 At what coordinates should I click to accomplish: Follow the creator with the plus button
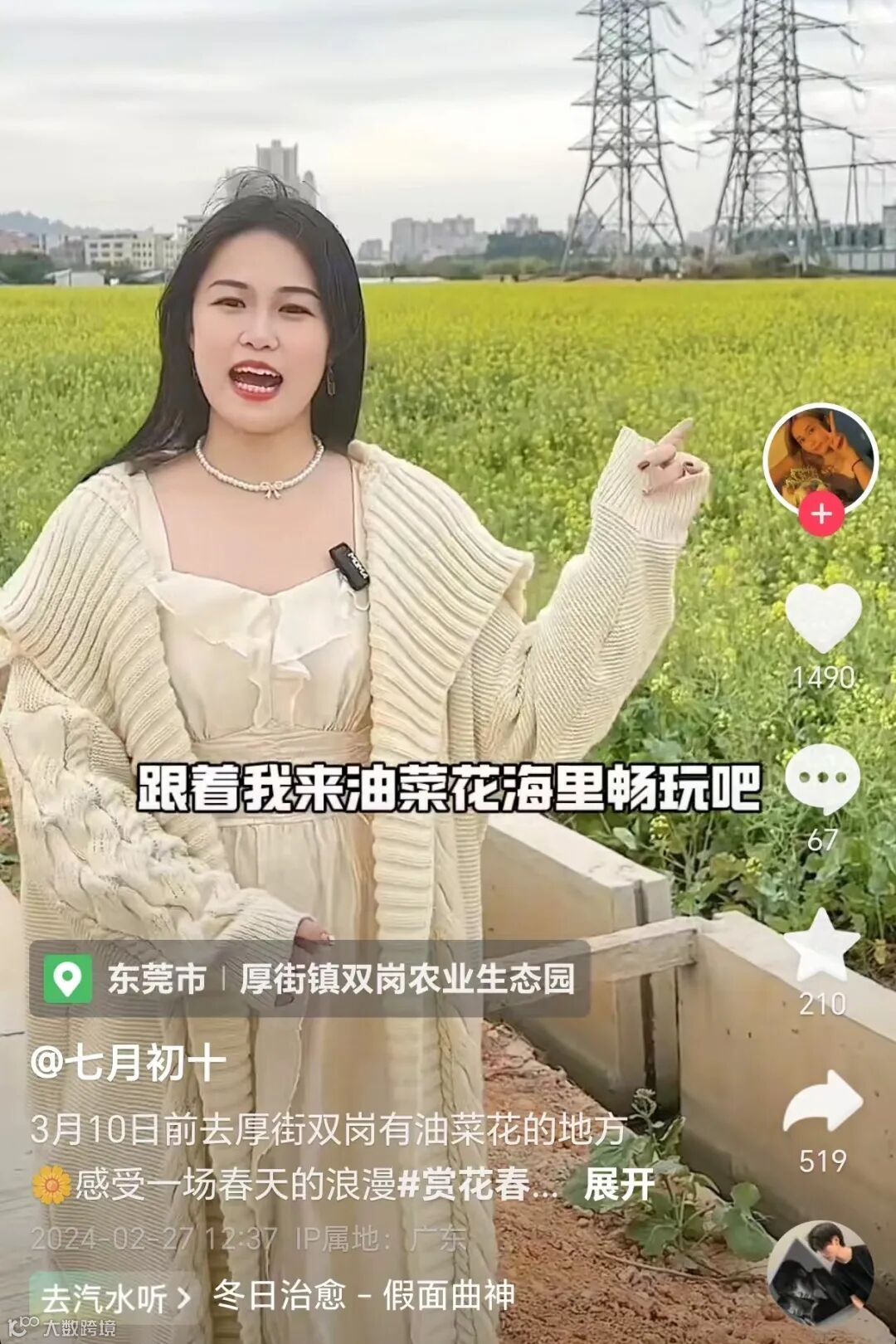[821, 514]
